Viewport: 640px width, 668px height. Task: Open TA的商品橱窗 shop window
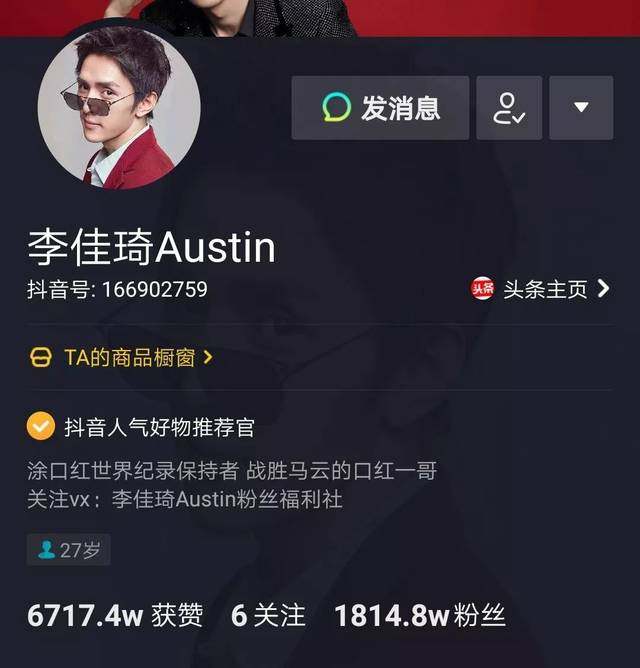(x=120, y=357)
